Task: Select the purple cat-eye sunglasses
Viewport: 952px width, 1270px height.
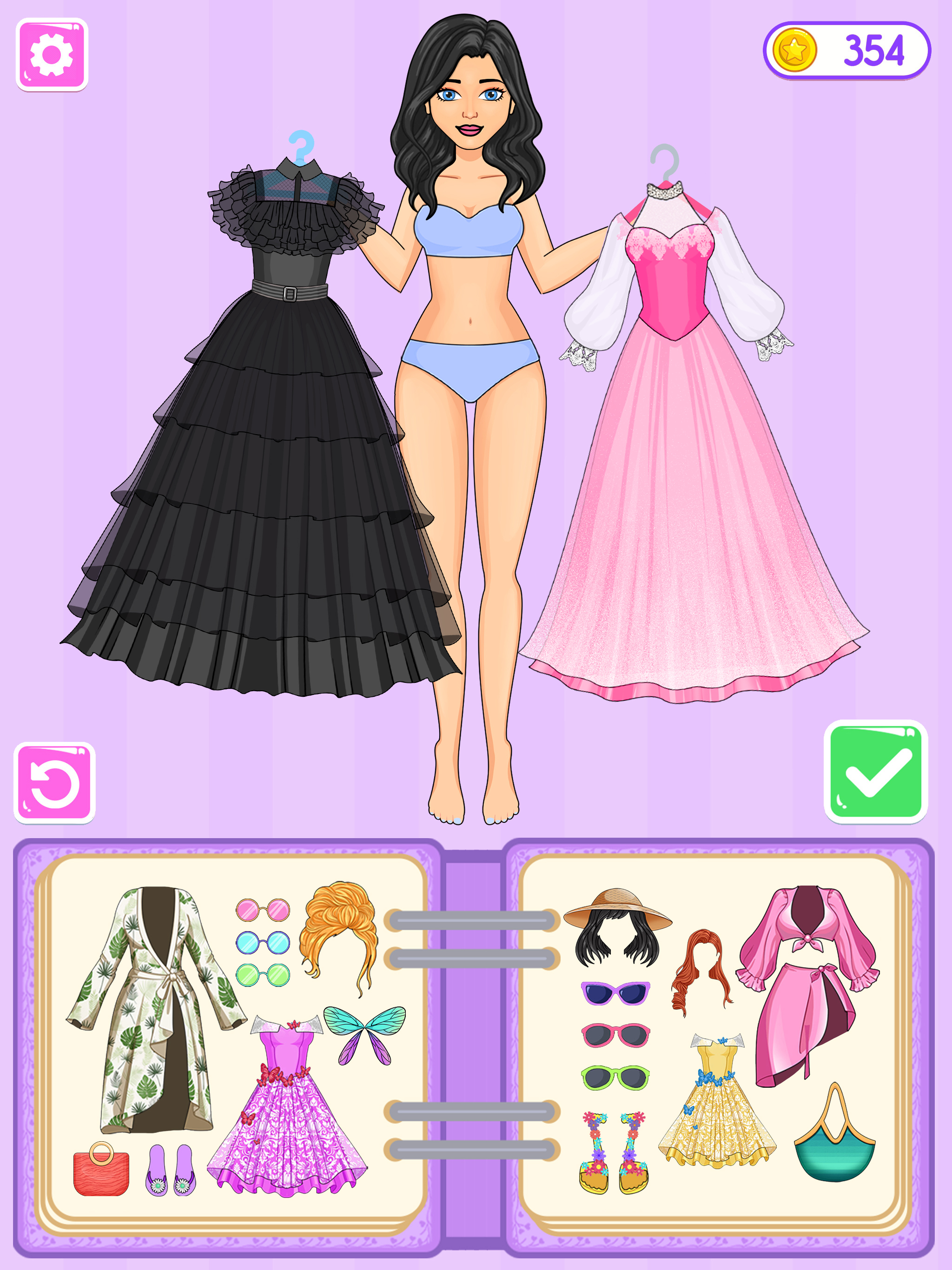Action: tap(615, 993)
